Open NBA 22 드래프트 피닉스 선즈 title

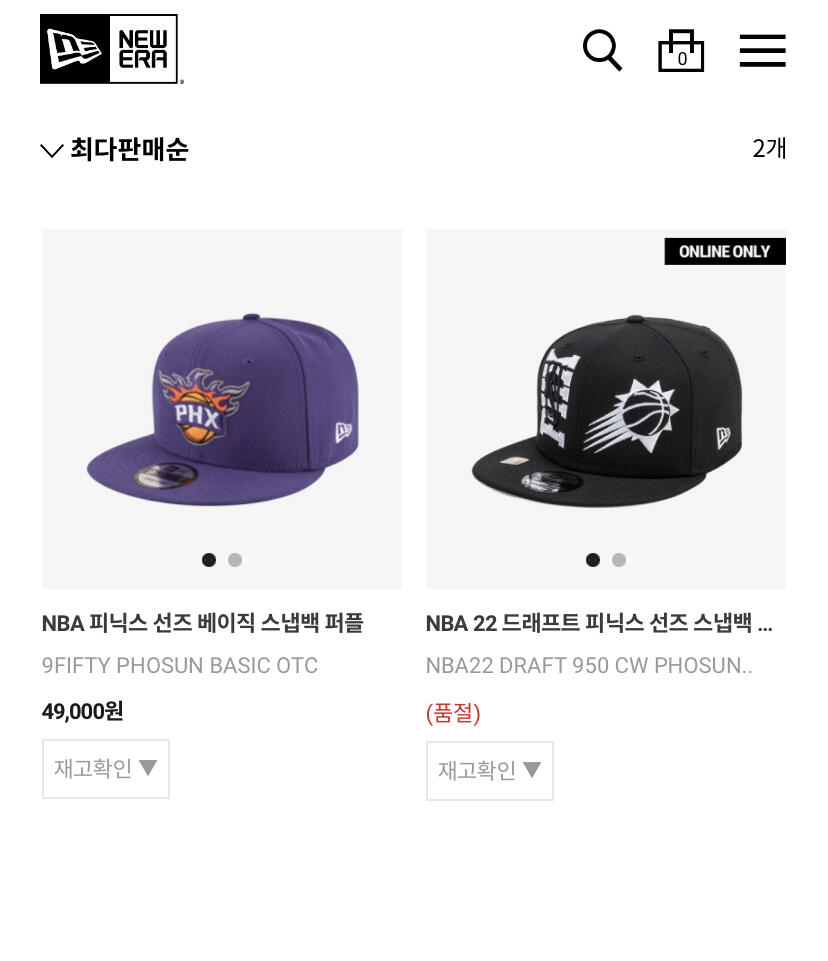pos(598,624)
